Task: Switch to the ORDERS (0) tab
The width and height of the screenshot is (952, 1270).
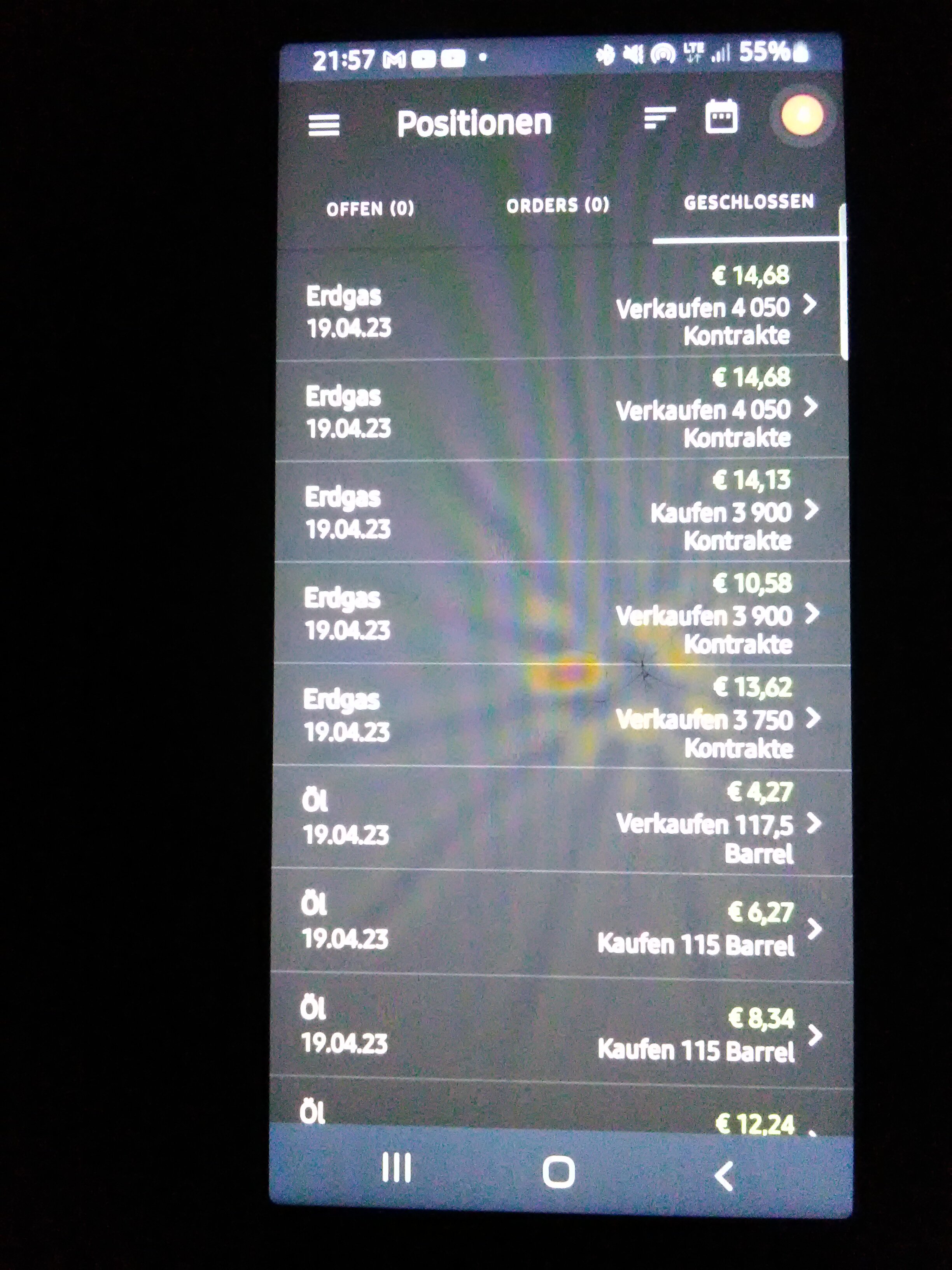Action: click(x=557, y=205)
